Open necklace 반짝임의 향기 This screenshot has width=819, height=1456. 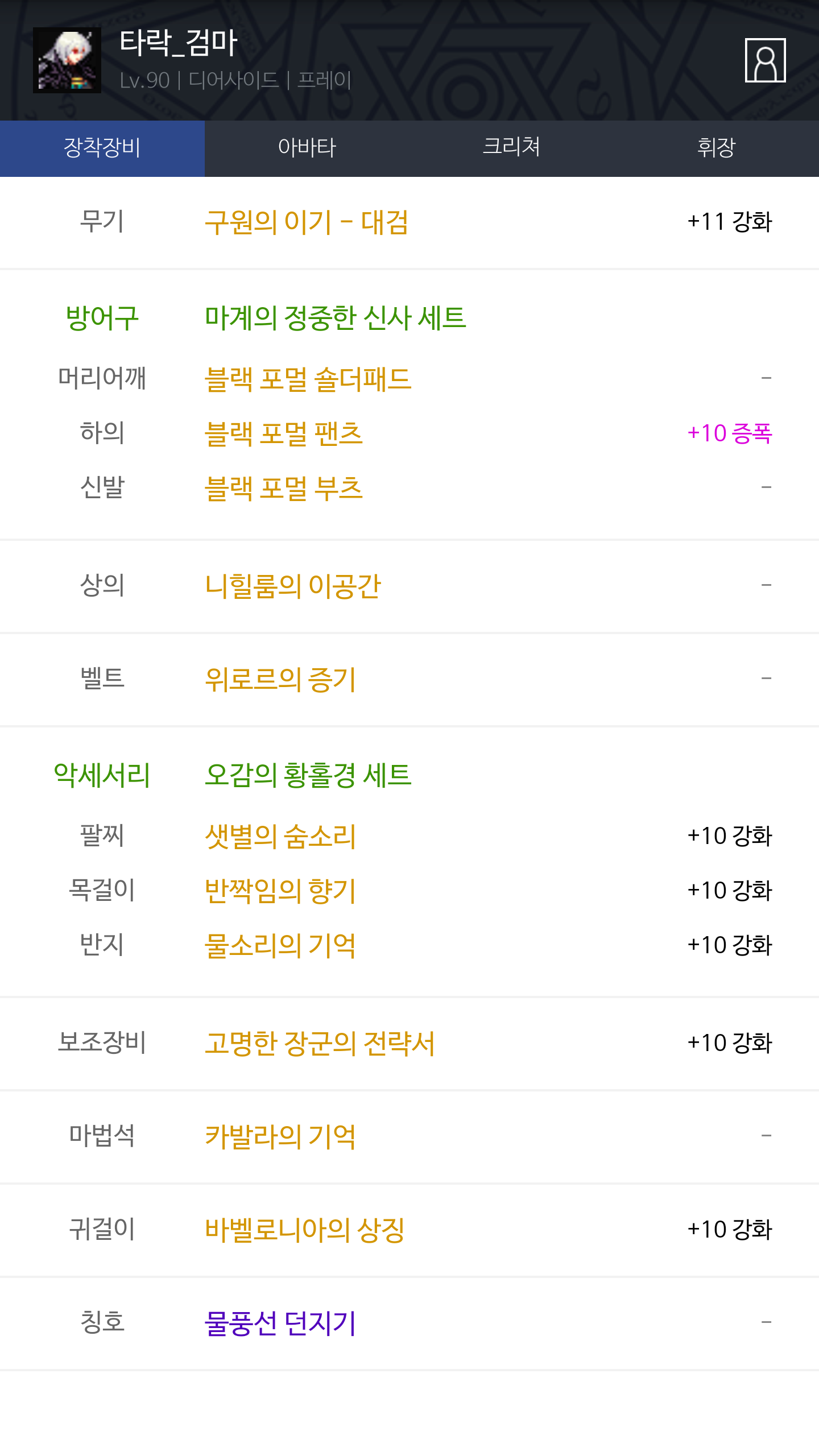280,891
